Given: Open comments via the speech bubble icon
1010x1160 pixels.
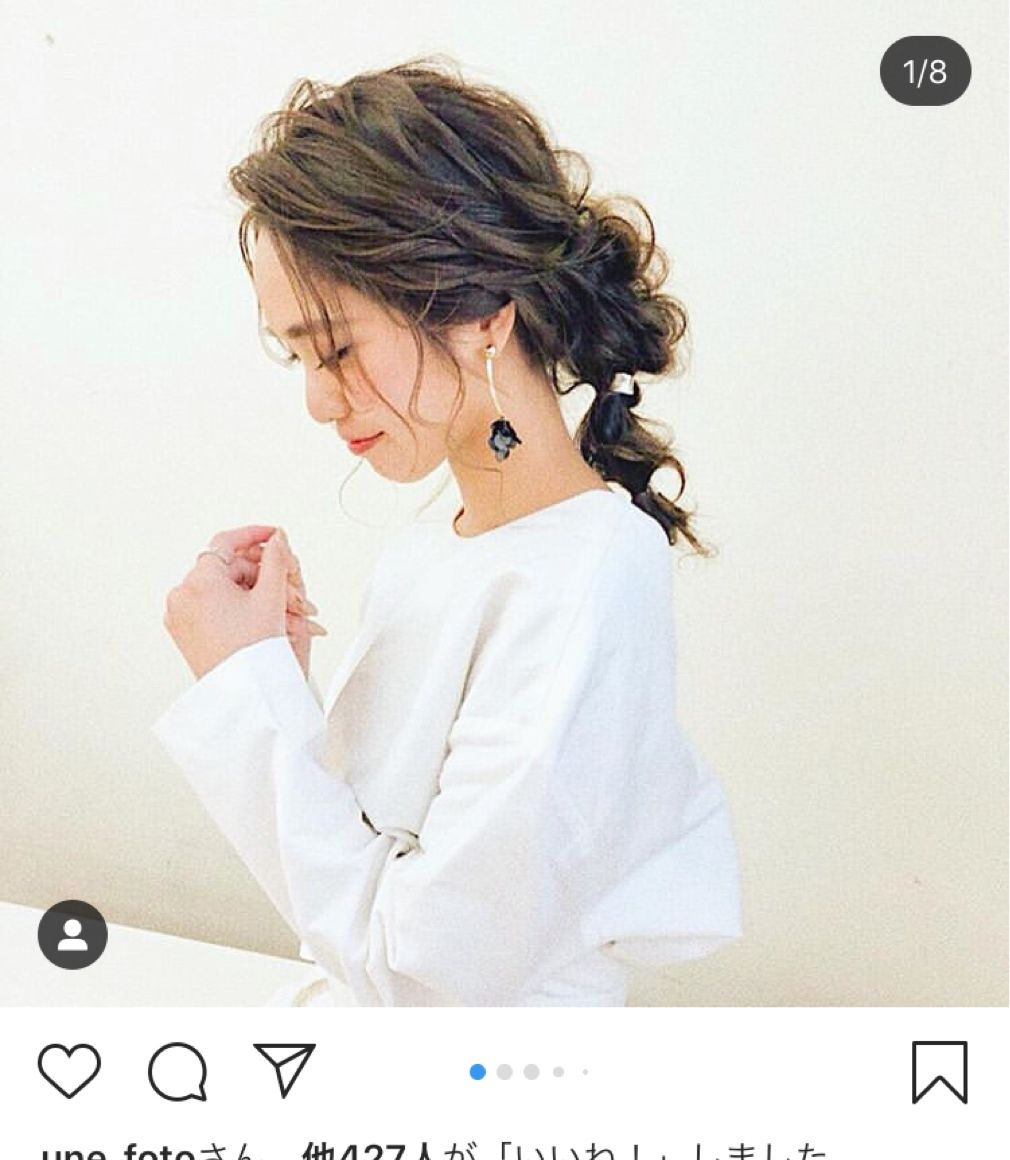Looking at the screenshot, I should pos(178,1072).
